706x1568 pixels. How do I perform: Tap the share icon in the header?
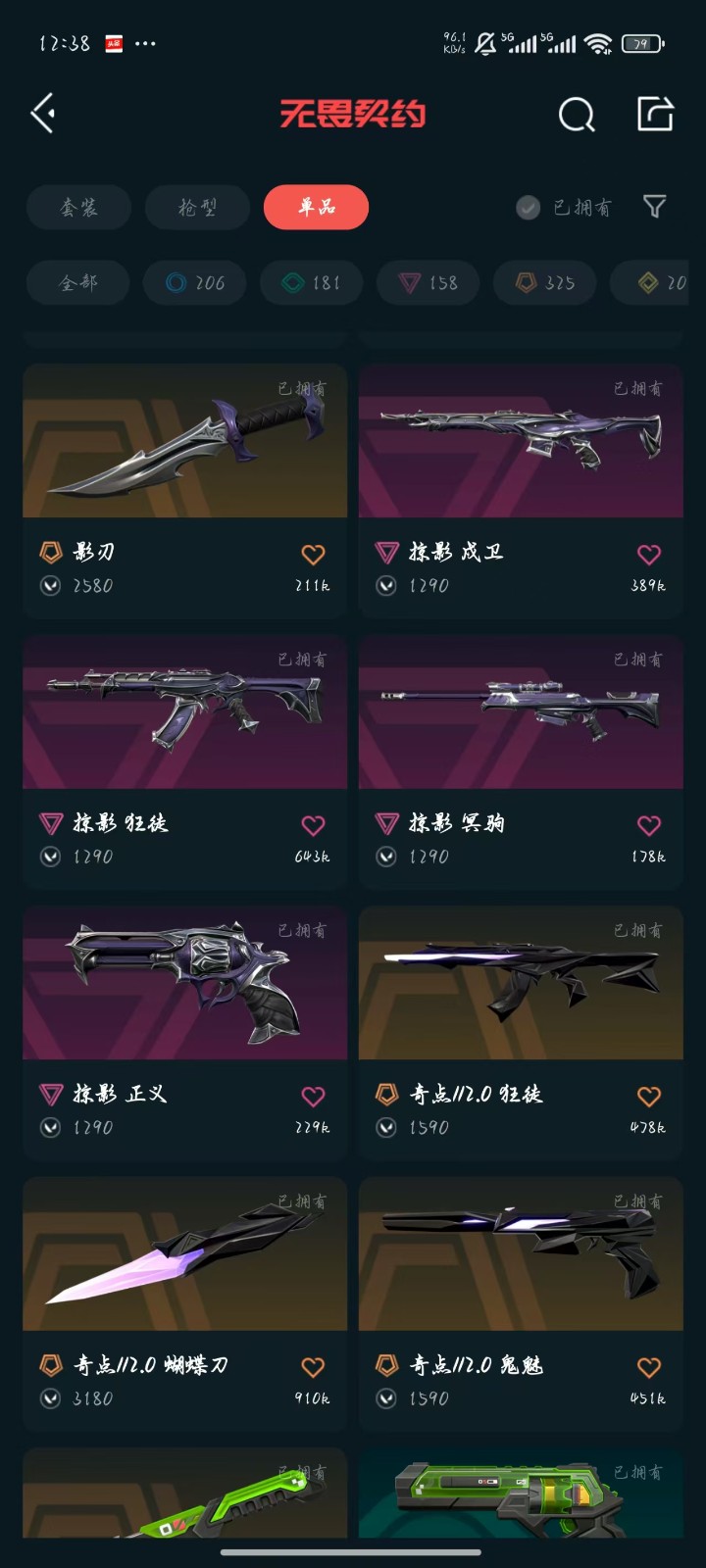655,114
